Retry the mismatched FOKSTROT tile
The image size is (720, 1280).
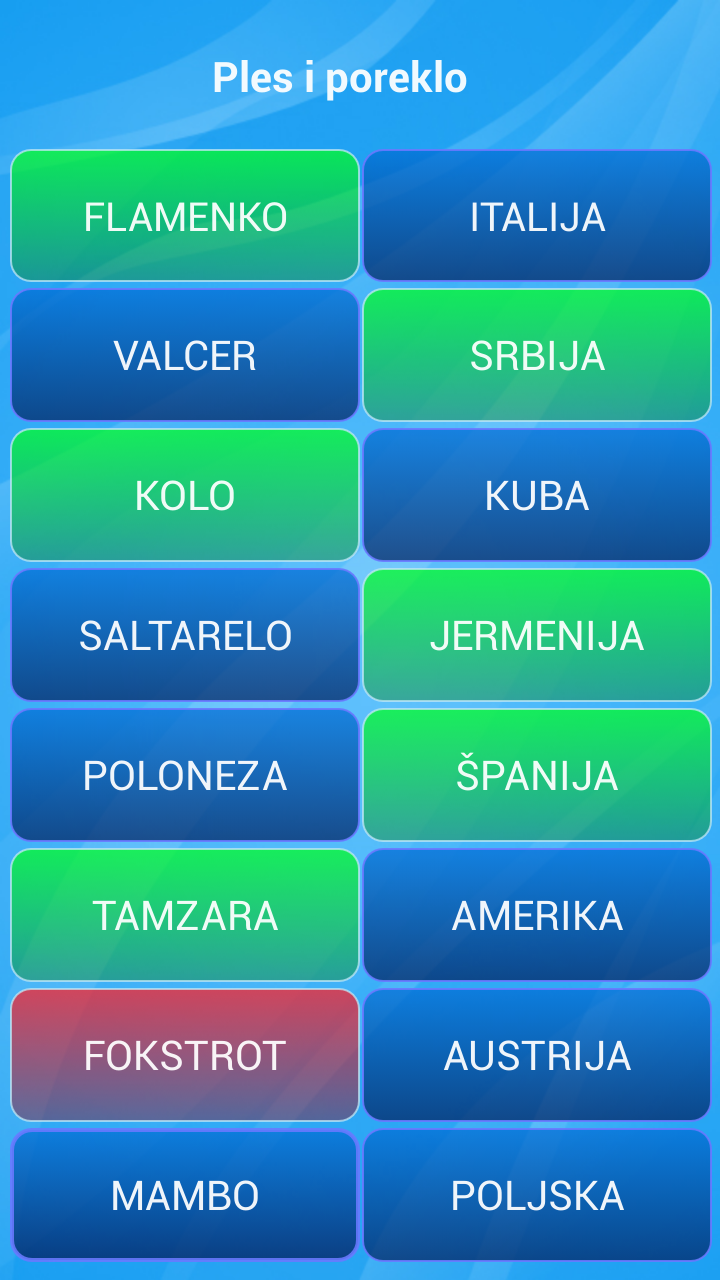pos(185,1054)
